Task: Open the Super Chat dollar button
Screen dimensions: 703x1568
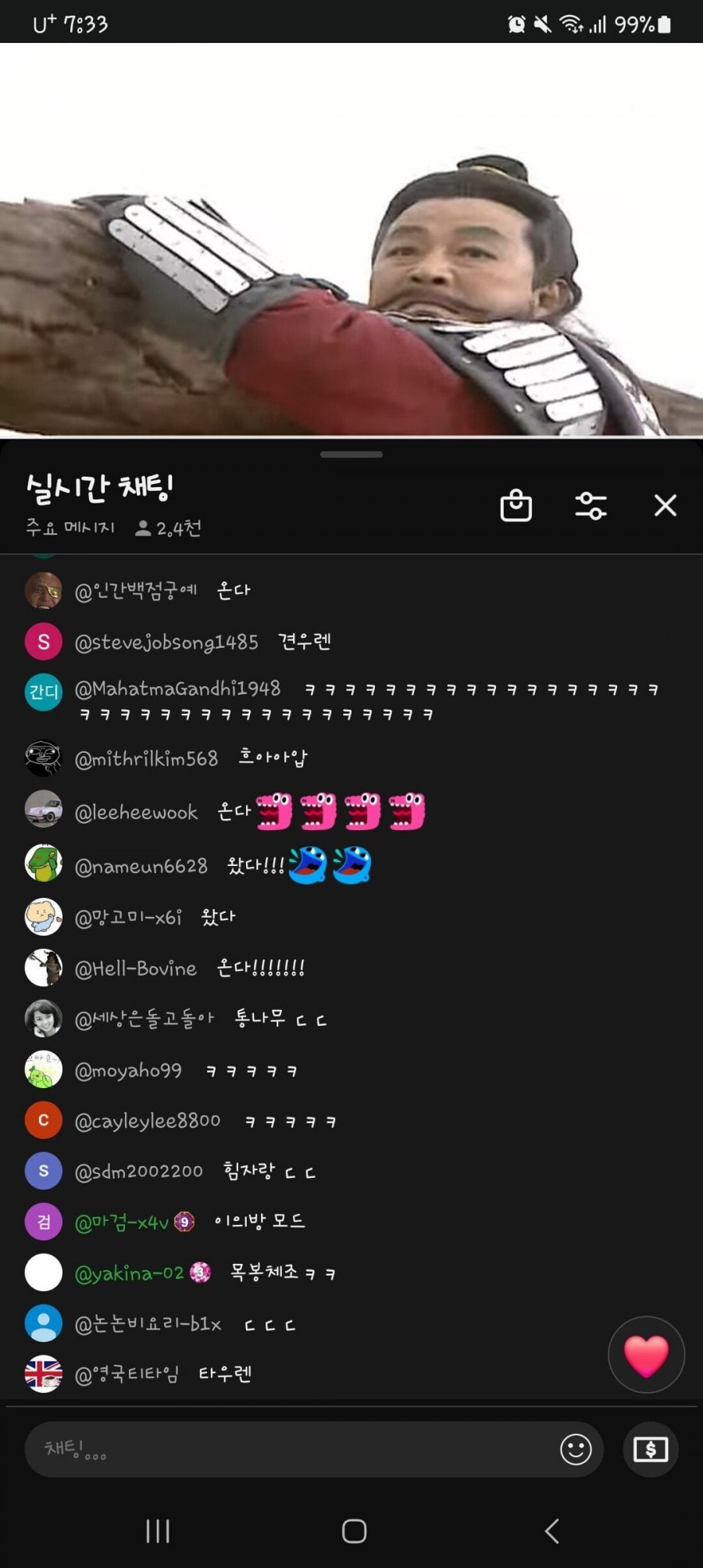Action: 650,1449
